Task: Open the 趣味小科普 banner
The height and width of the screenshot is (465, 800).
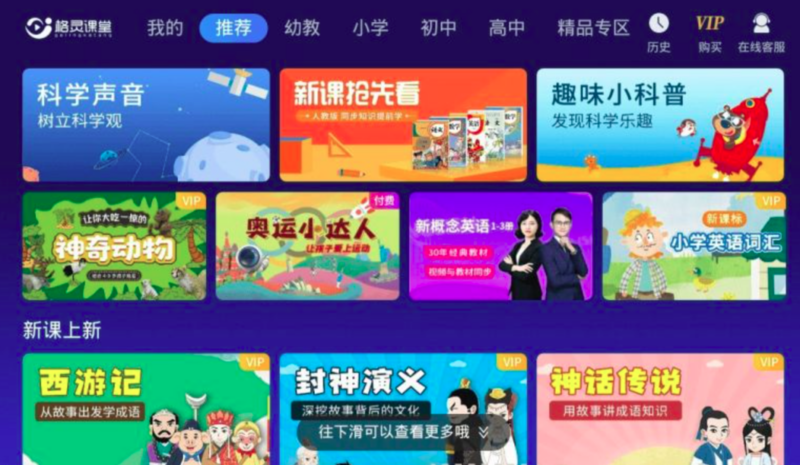Action: [x=659, y=124]
